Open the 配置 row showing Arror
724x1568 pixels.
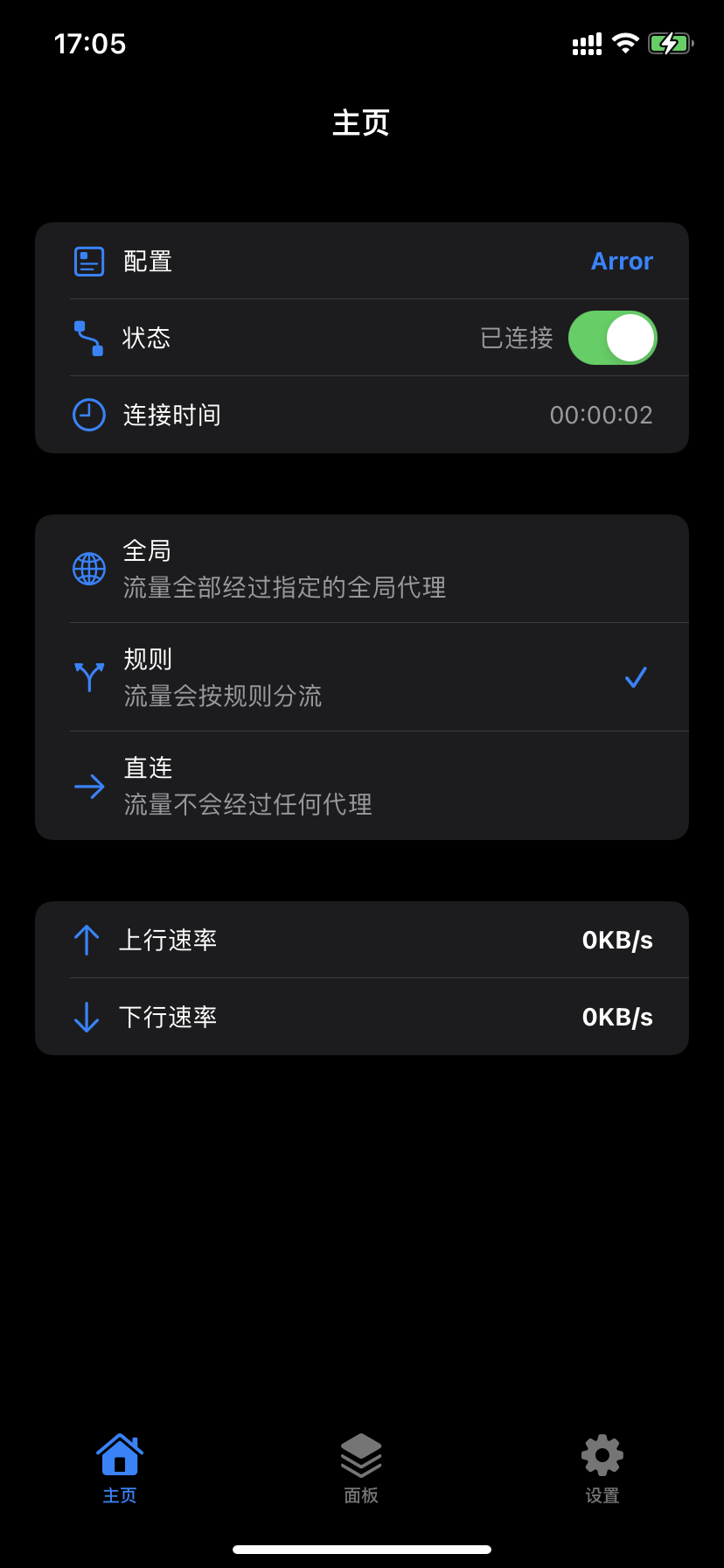coord(362,261)
